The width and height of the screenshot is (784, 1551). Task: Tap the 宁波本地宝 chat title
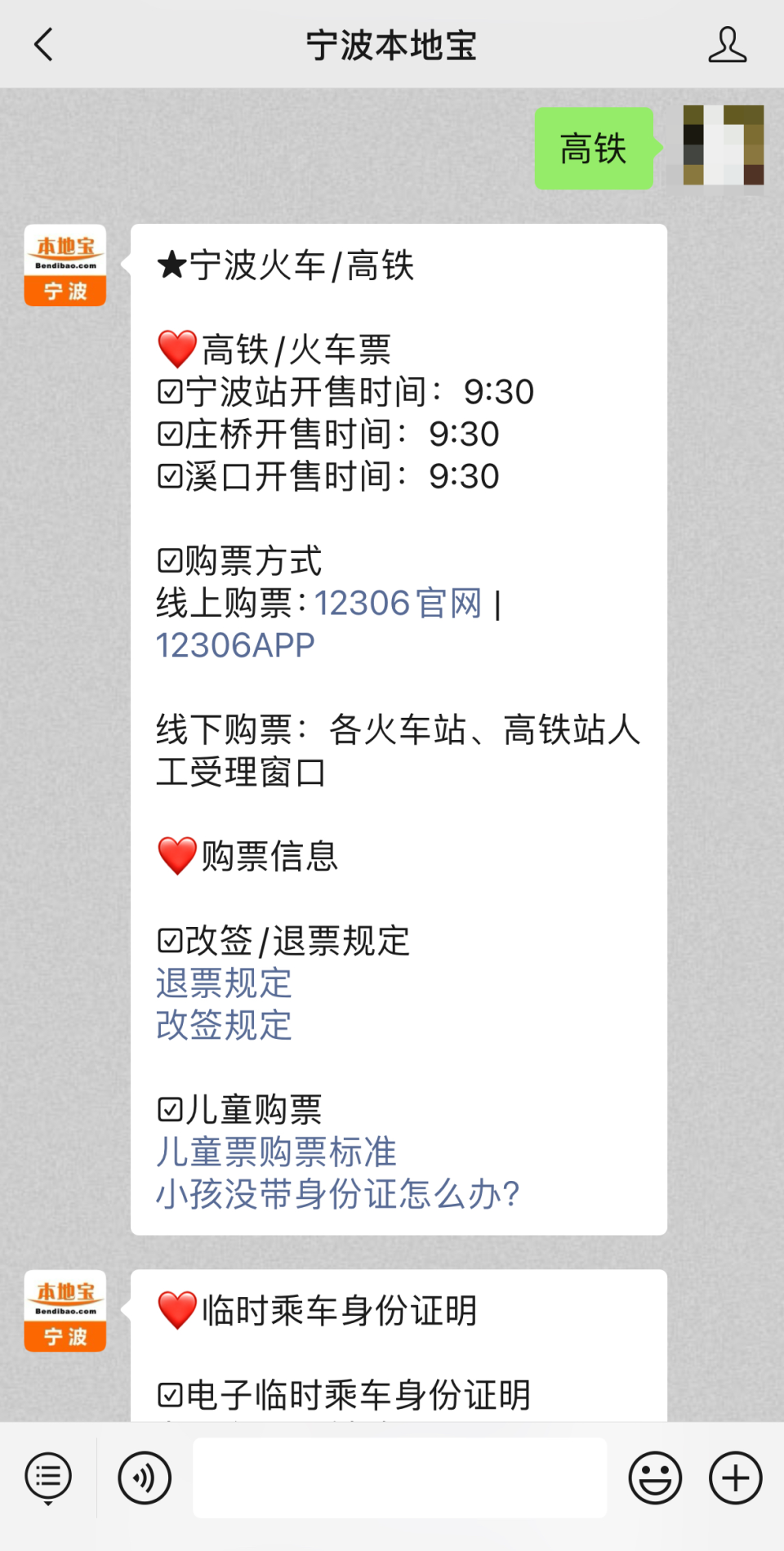tap(392, 45)
